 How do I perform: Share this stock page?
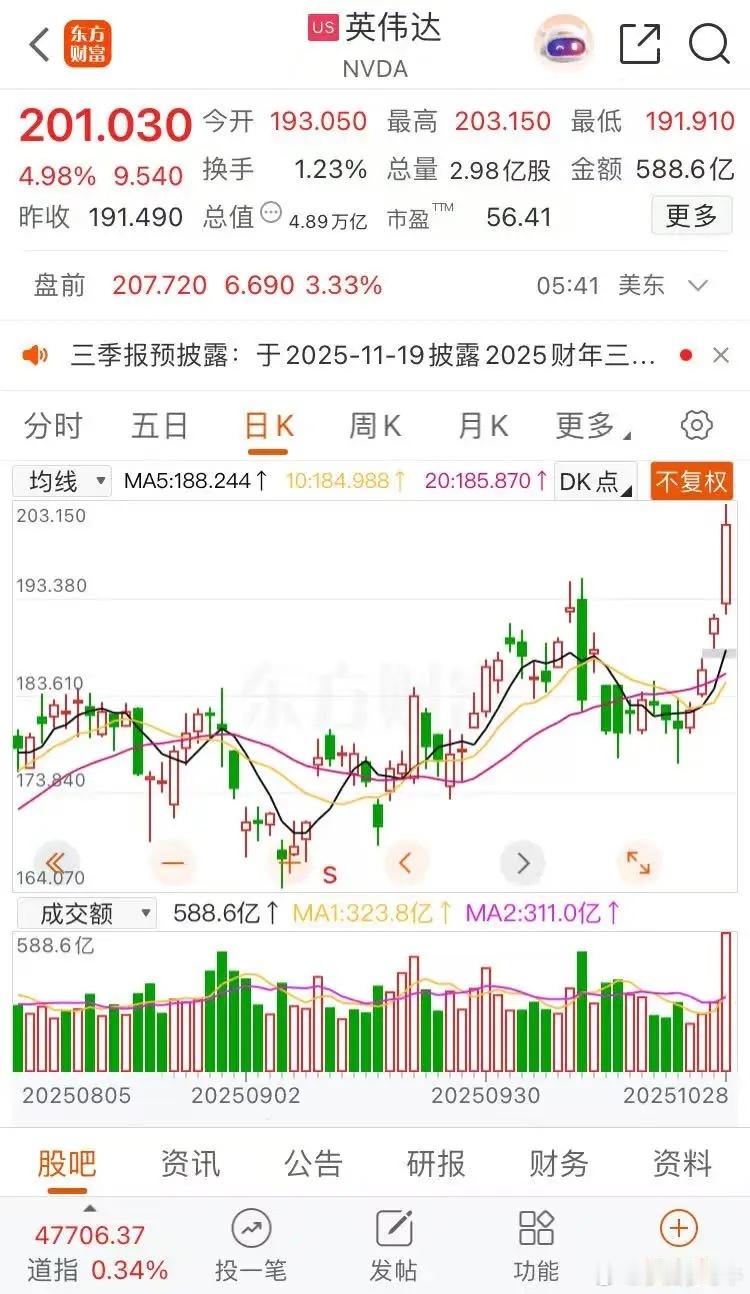pos(640,45)
